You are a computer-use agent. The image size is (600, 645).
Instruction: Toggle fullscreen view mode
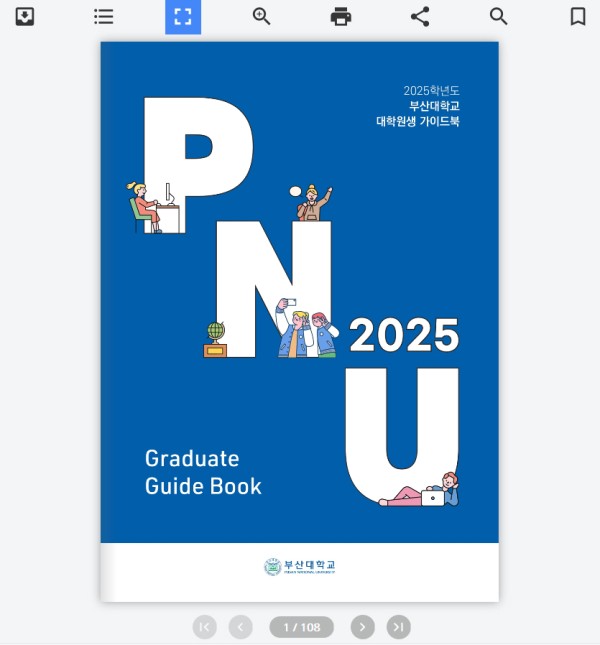[182, 16]
